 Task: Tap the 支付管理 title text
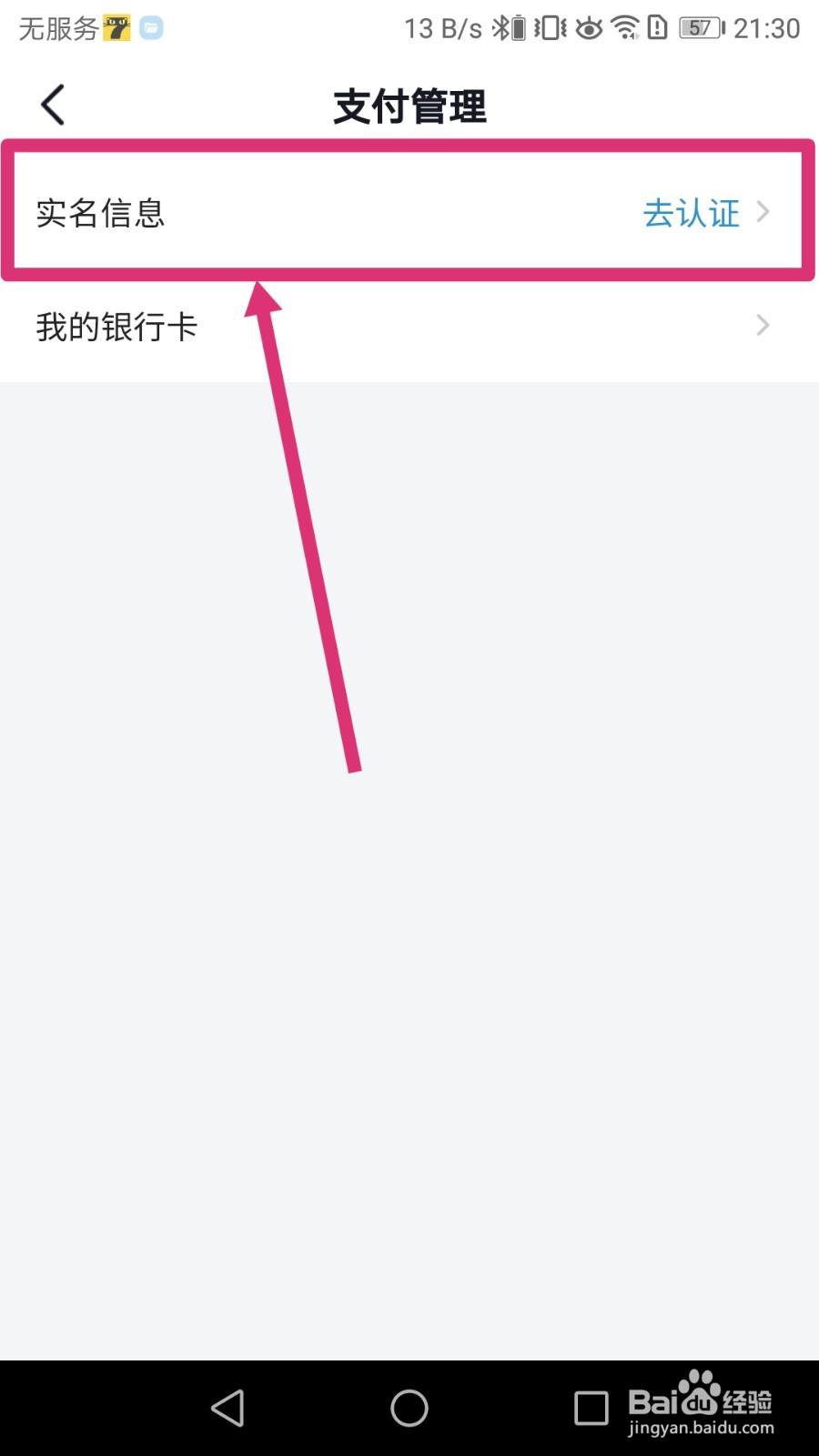(409, 106)
